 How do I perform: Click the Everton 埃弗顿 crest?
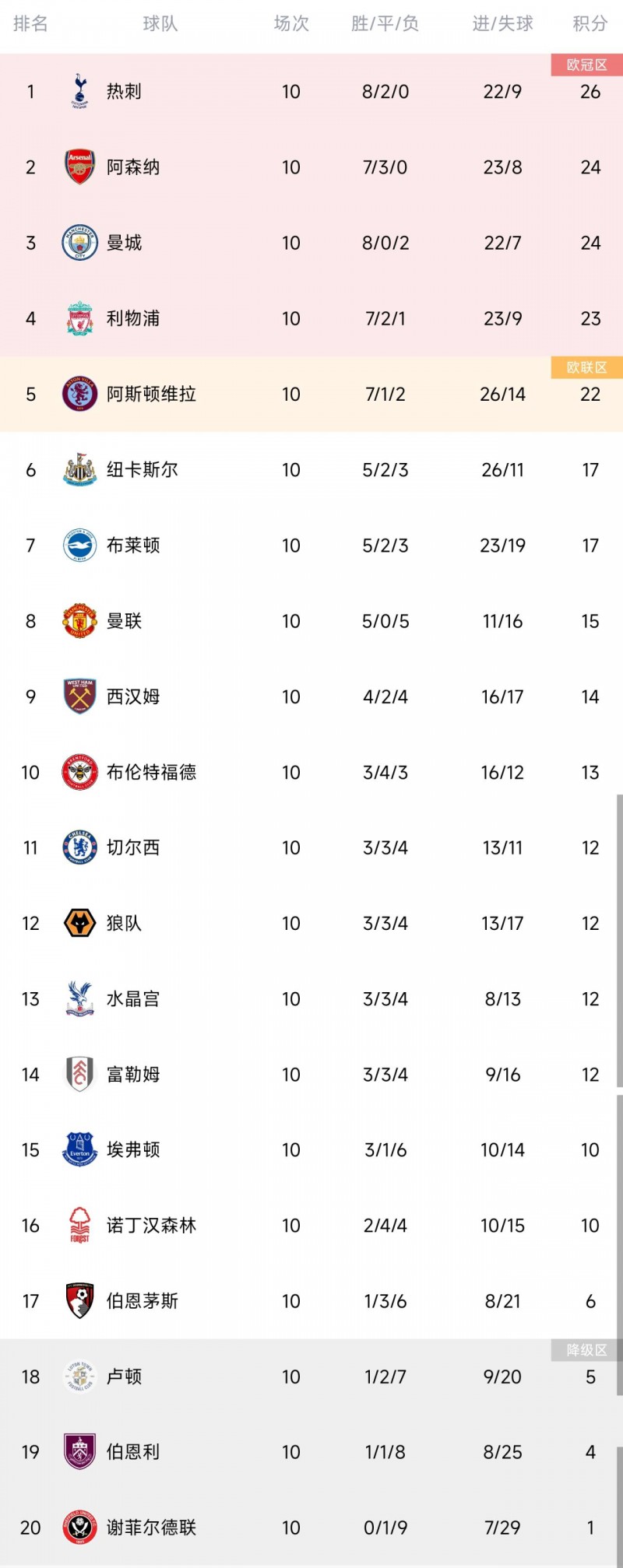(79, 1149)
